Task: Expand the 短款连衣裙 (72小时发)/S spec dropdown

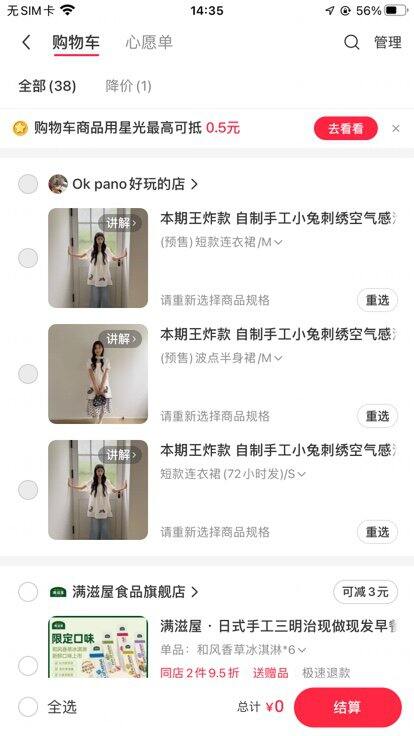Action: coord(233,474)
